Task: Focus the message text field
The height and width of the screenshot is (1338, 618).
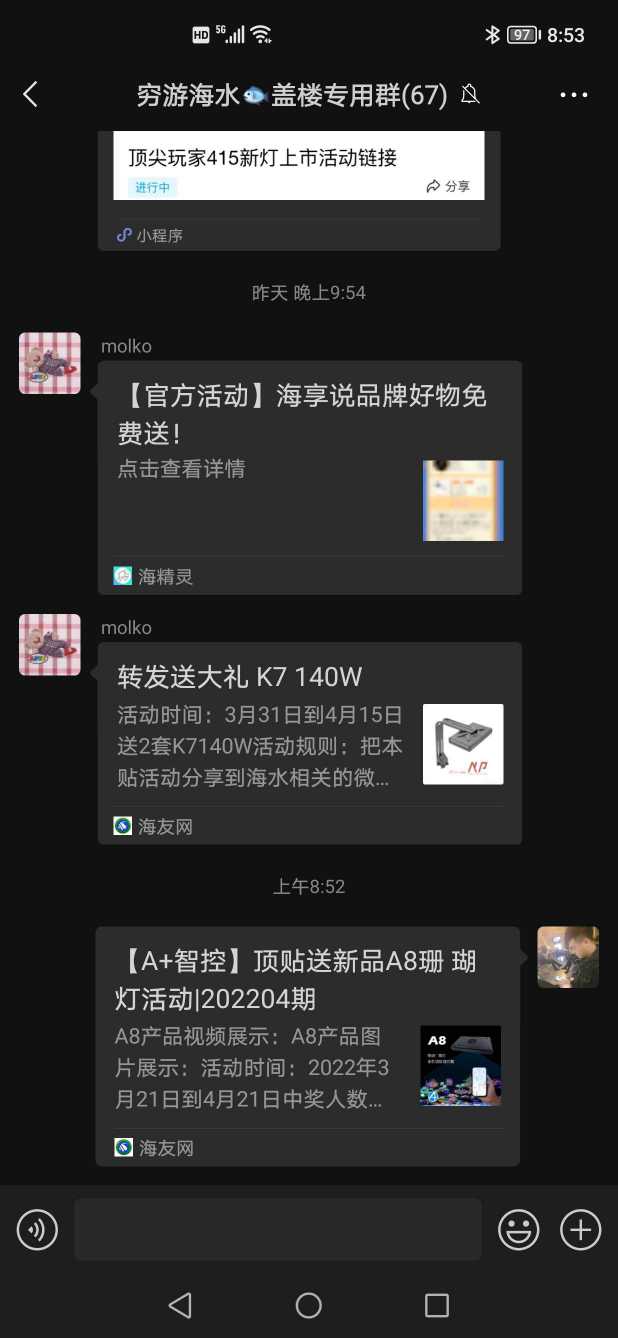Action: 278,1229
